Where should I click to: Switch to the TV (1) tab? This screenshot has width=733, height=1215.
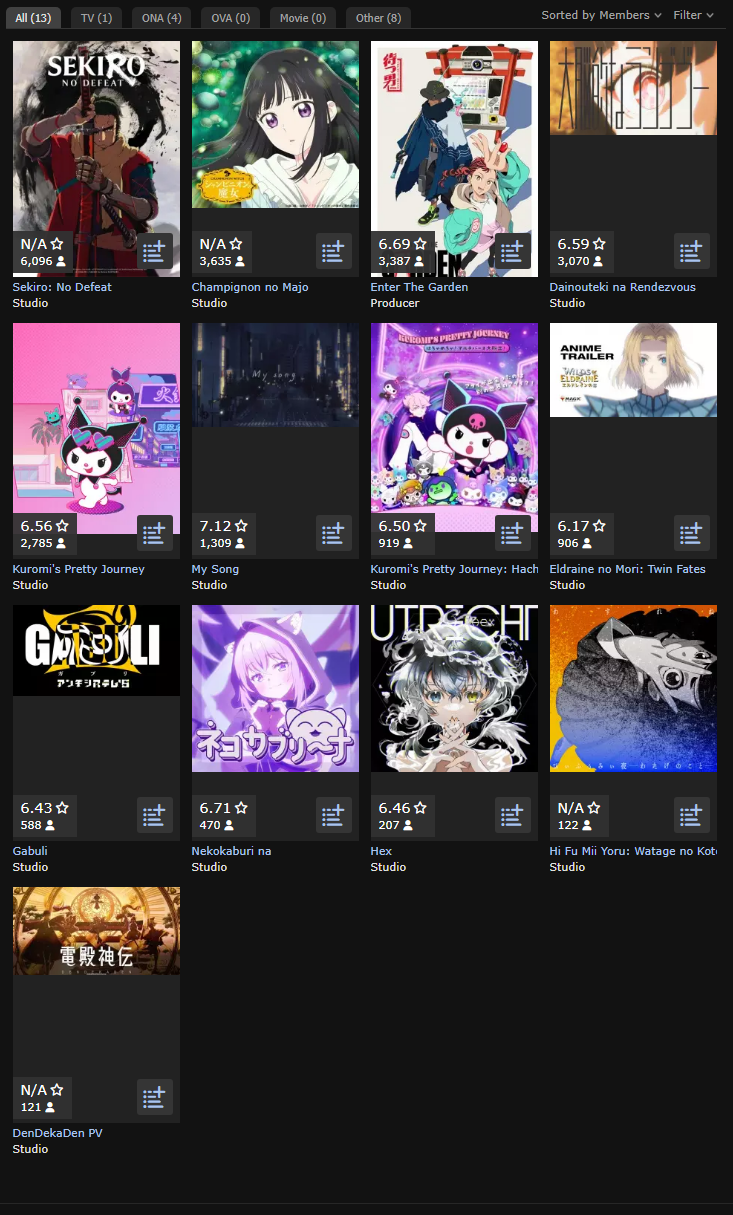pos(96,18)
